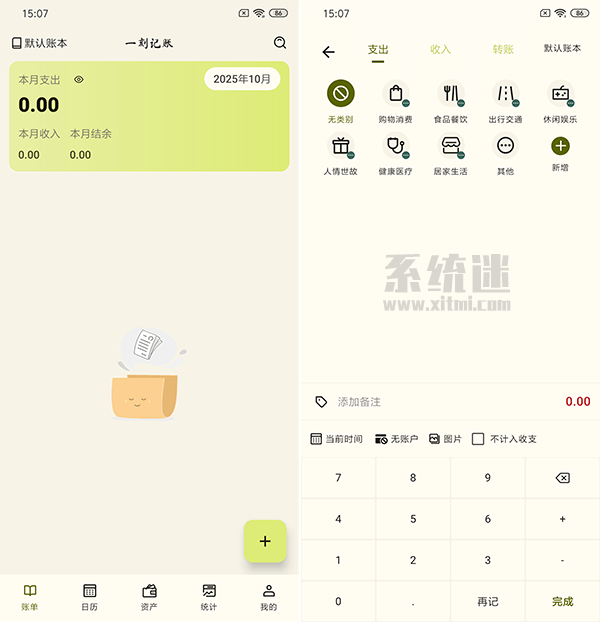Choose the 购物消费 category
The image size is (600, 622).
395,101
